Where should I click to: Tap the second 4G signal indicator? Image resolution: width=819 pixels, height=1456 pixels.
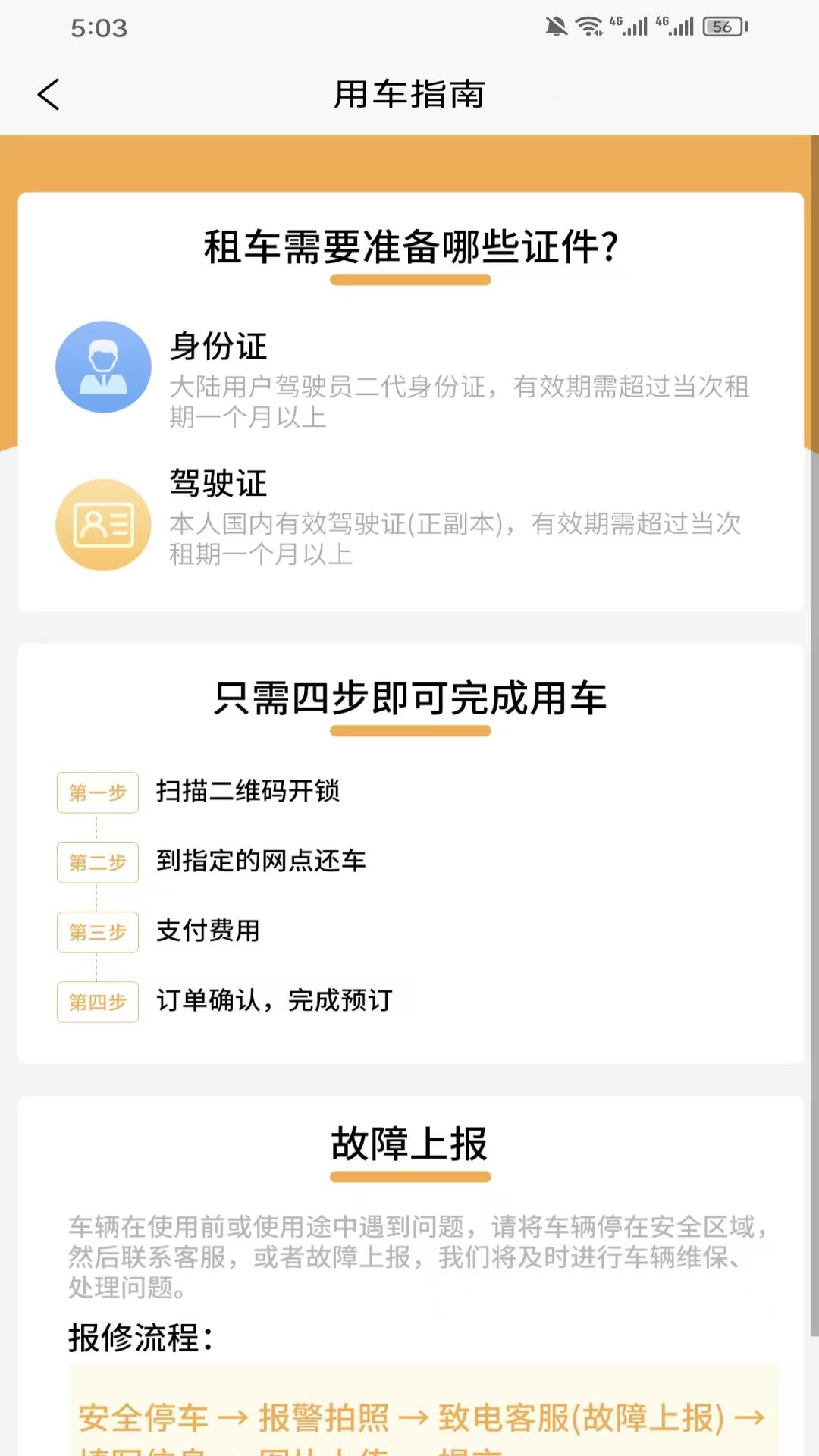click(x=673, y=25)
